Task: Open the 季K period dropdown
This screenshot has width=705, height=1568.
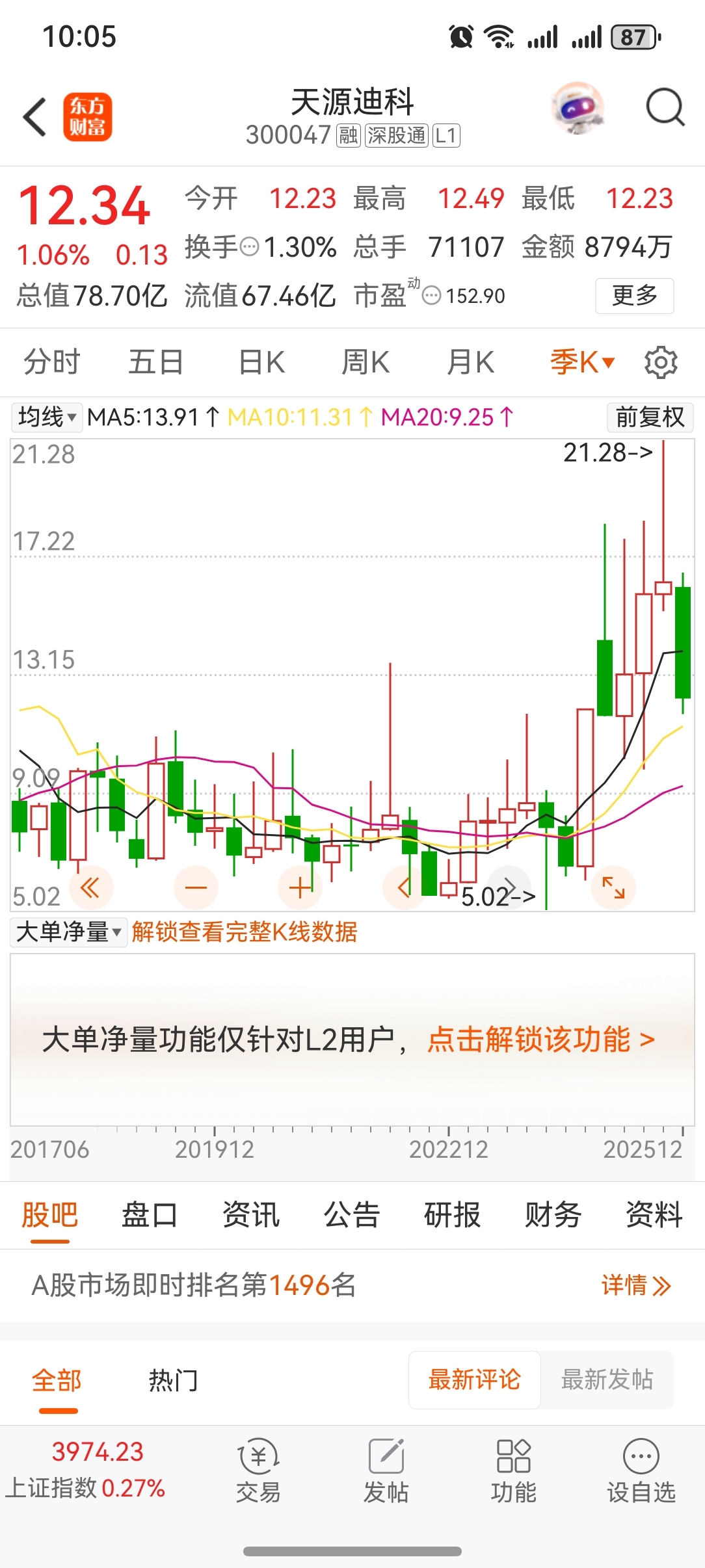Action: point(582,362)
